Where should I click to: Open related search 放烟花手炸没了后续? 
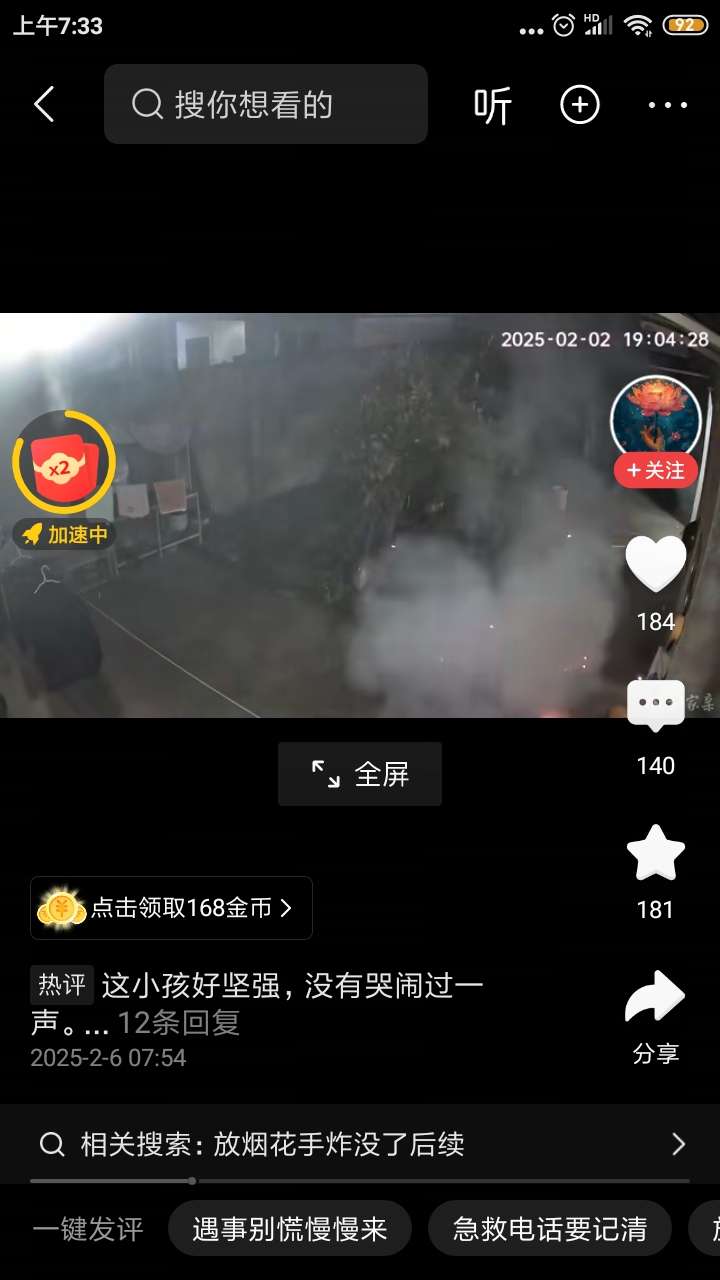point(360,1144)
